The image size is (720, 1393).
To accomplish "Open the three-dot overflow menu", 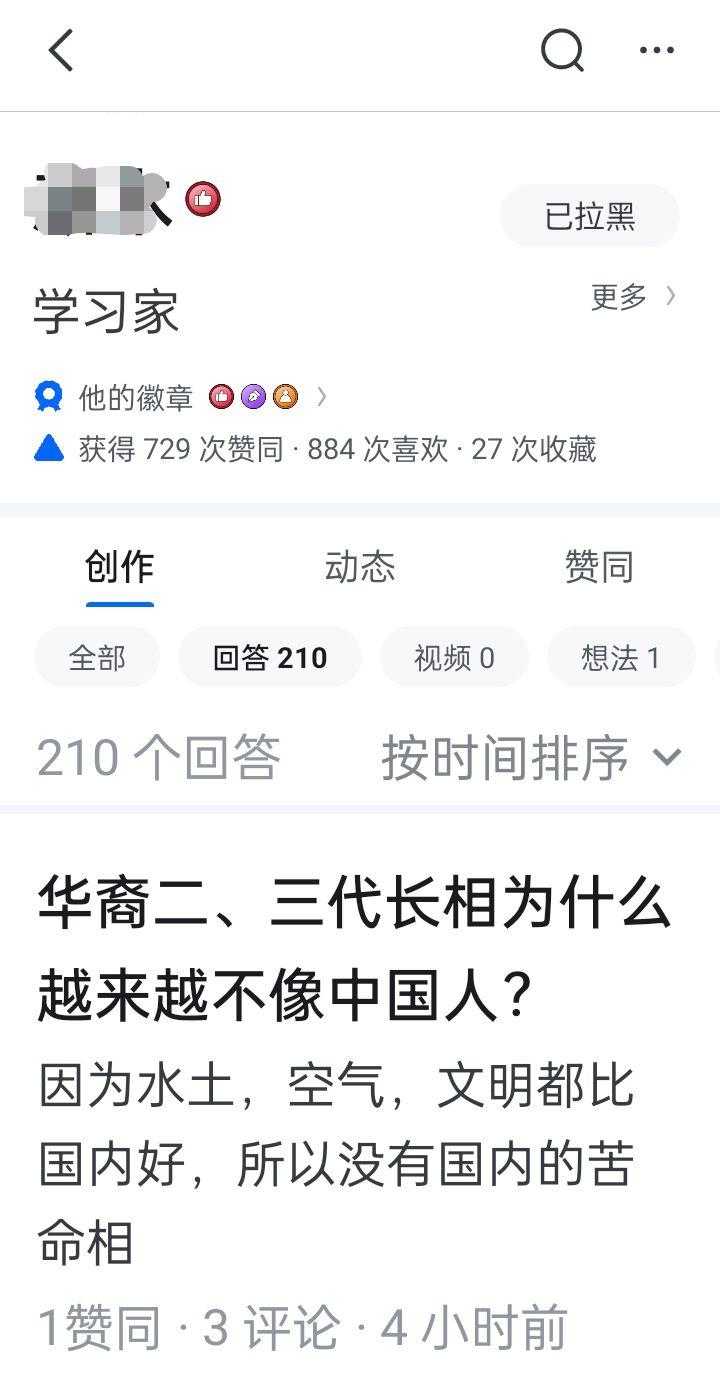I will [656, 50].
